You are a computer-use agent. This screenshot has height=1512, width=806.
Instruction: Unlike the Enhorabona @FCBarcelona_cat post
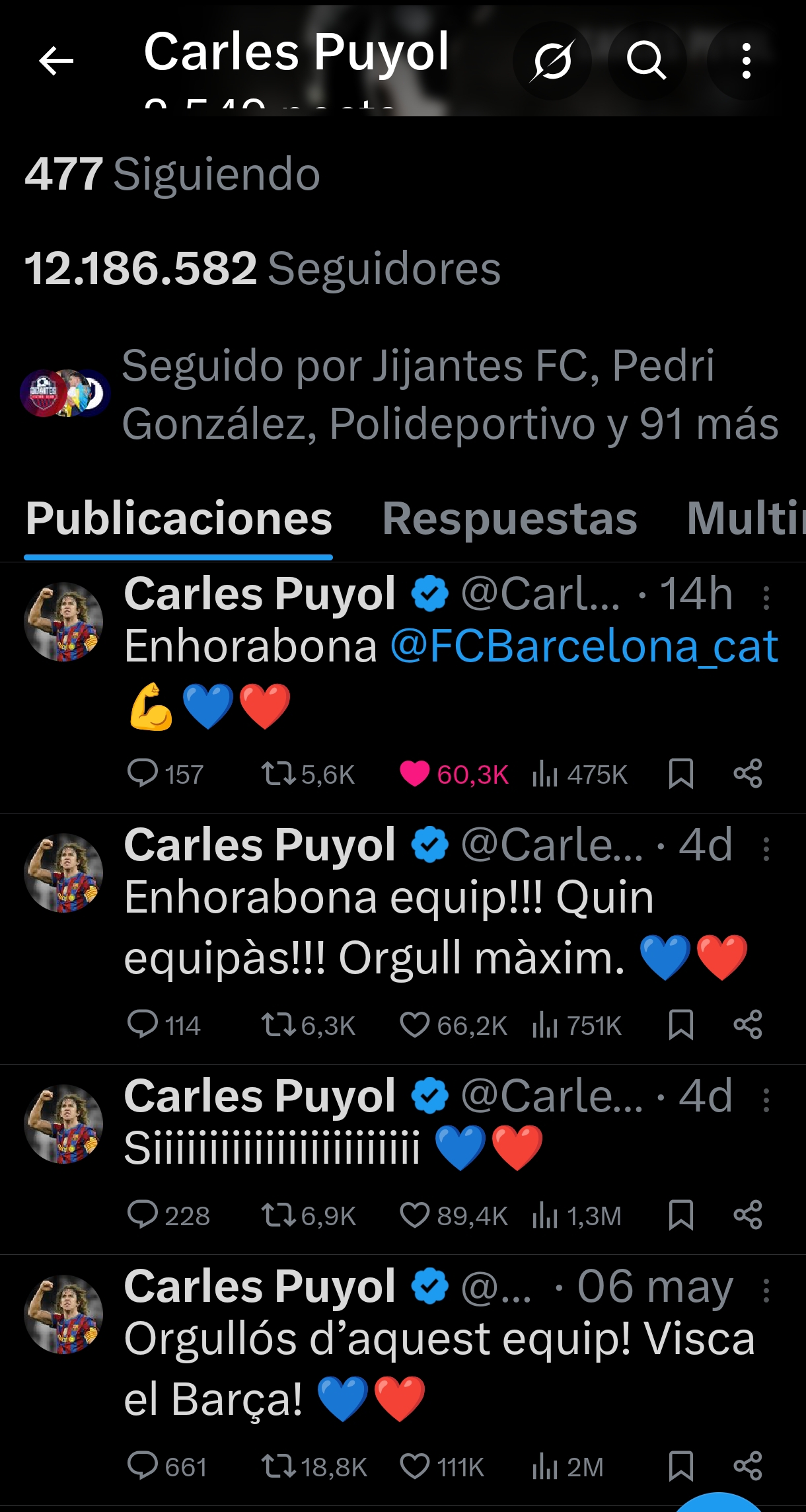[415, 774]
